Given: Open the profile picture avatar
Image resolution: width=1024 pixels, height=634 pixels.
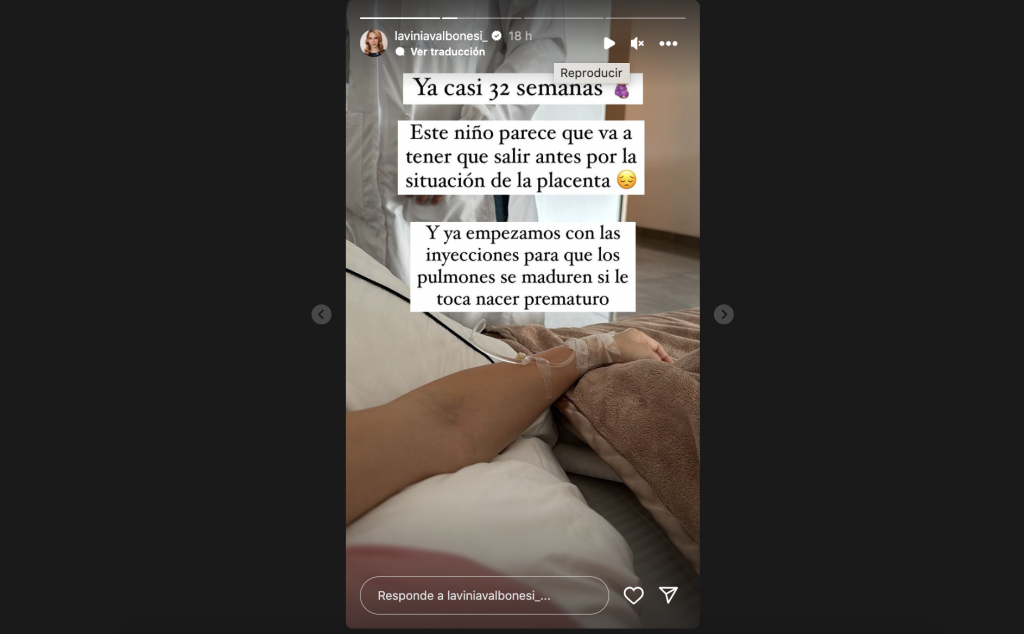Looking at the screenshot, I should point(374,43).
